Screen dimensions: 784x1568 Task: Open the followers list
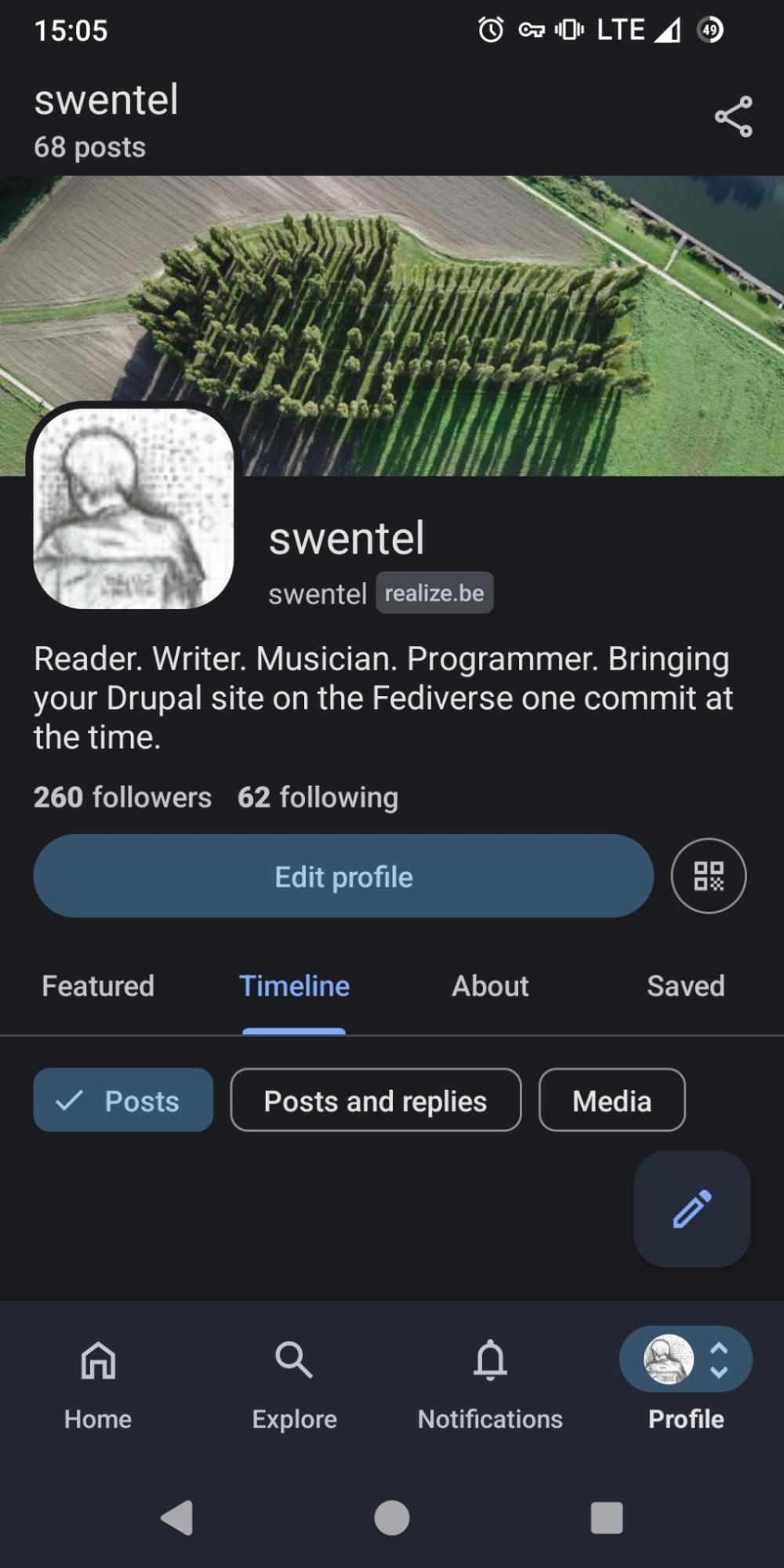click(122, 797)
